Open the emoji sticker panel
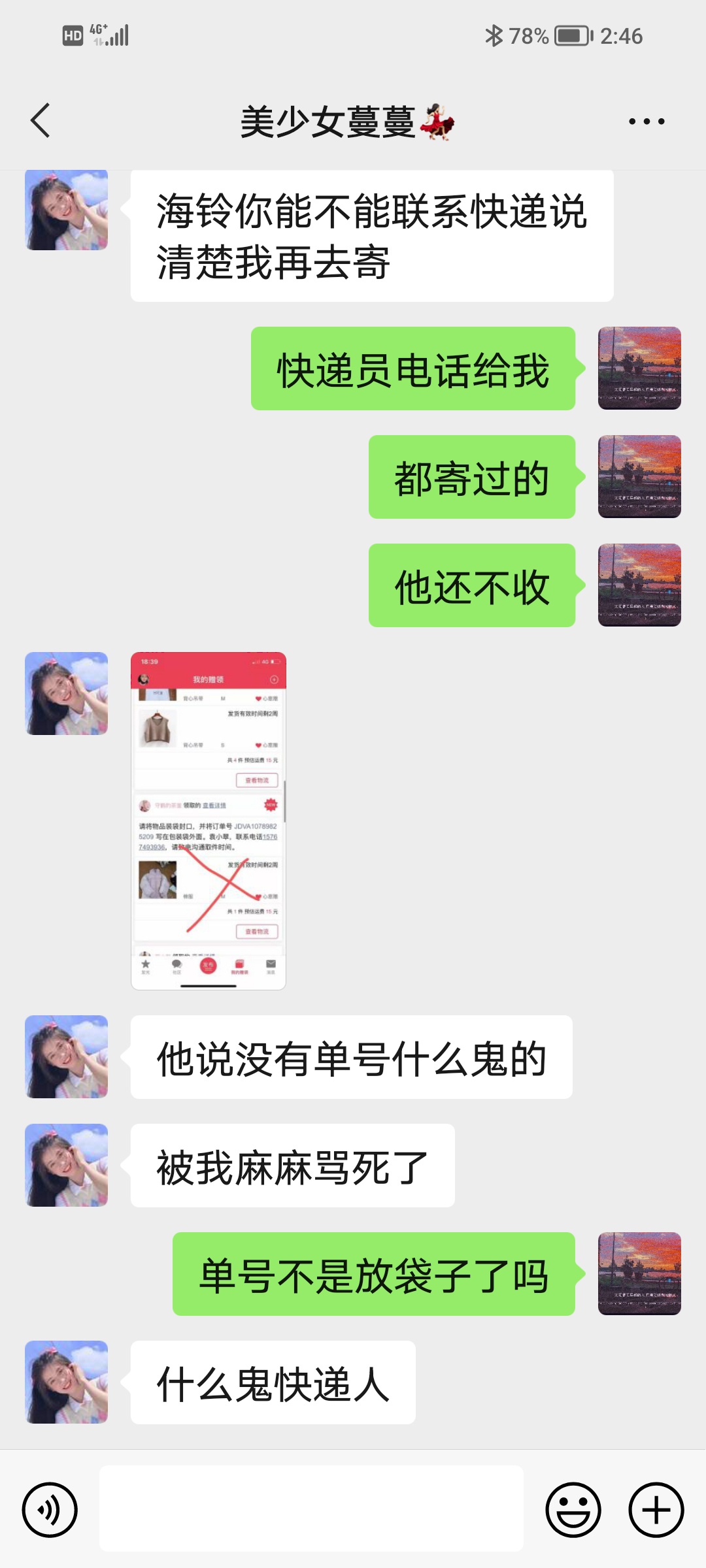This screenshot has width=706, height=1568. point(573,1510)
